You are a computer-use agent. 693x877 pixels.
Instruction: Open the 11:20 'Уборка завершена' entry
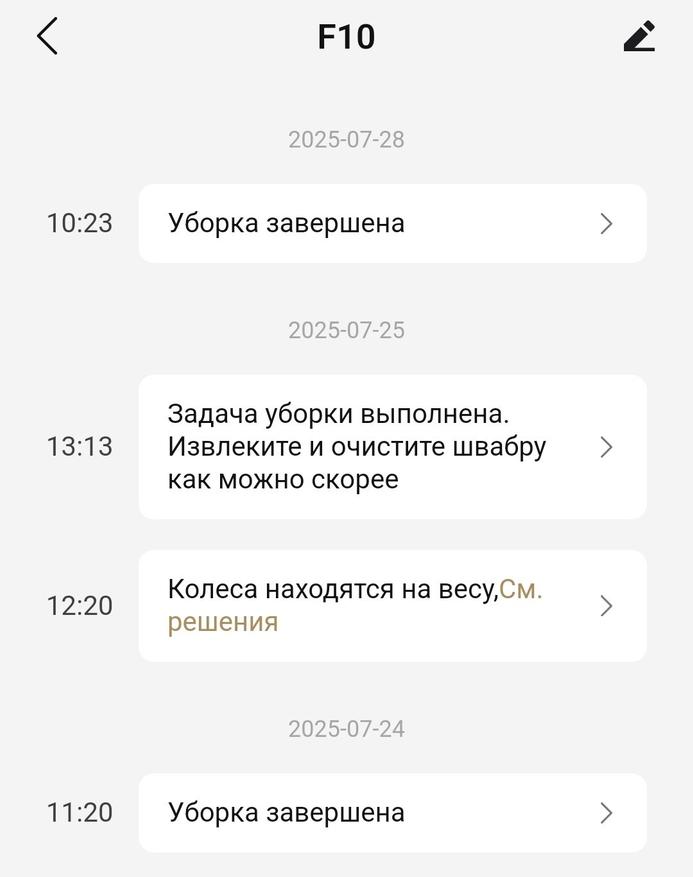coord(392,812)
